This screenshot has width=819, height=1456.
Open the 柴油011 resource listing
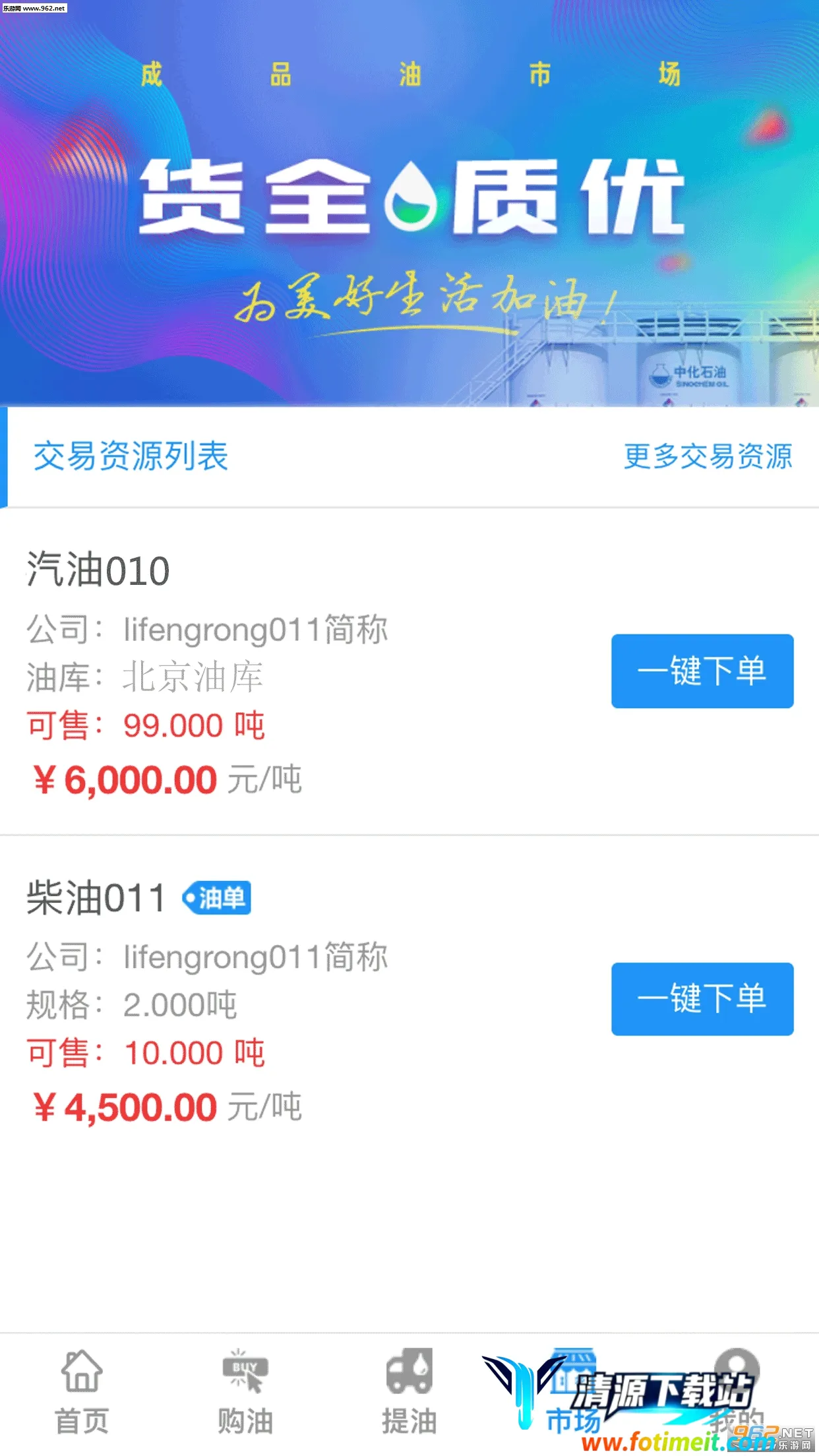point(96,898)
